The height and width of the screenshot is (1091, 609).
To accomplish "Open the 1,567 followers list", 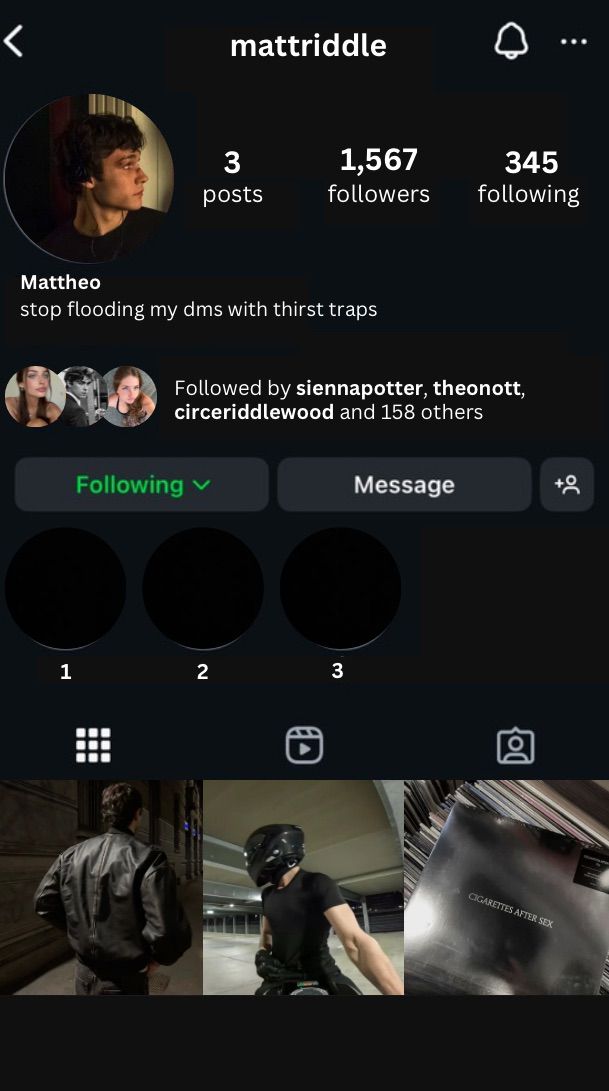I will [x=378, y=175].
